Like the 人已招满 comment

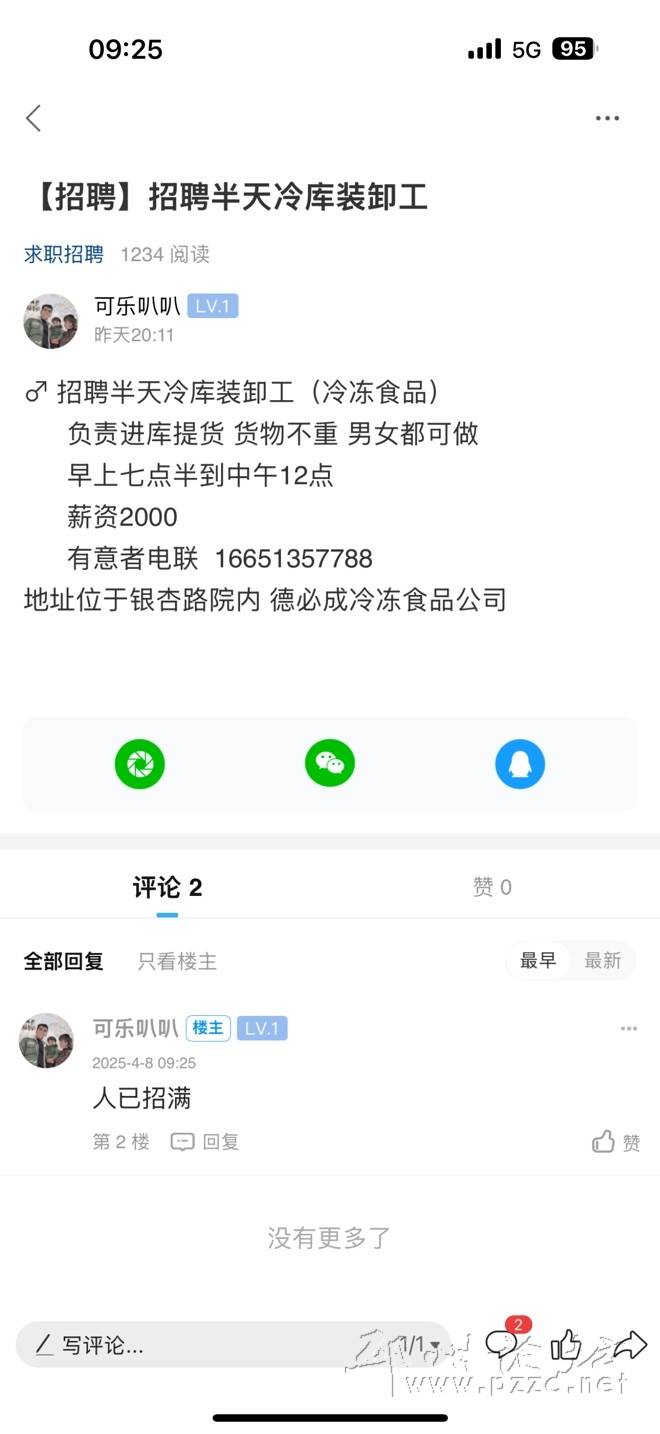click(616, 1142)
